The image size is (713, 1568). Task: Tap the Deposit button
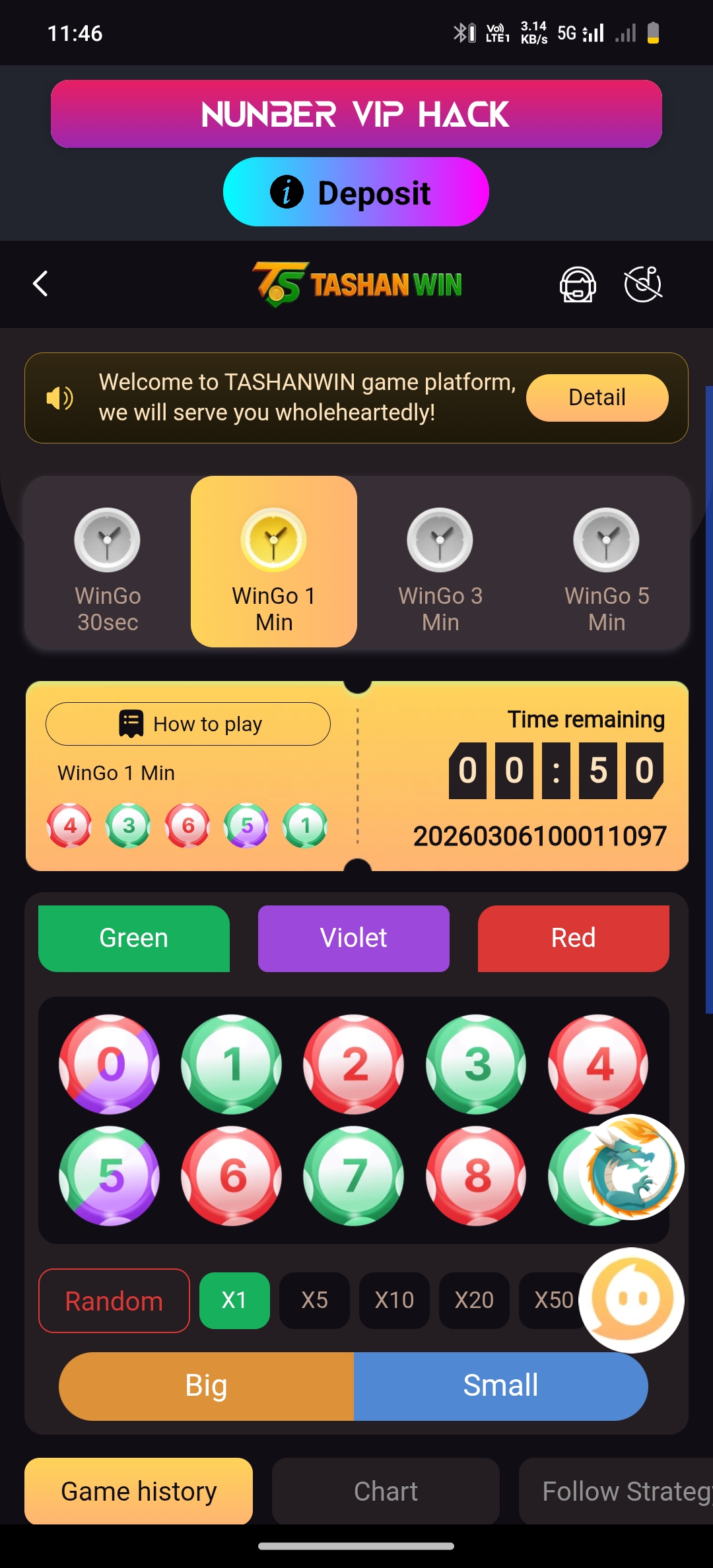click(356, 192)
